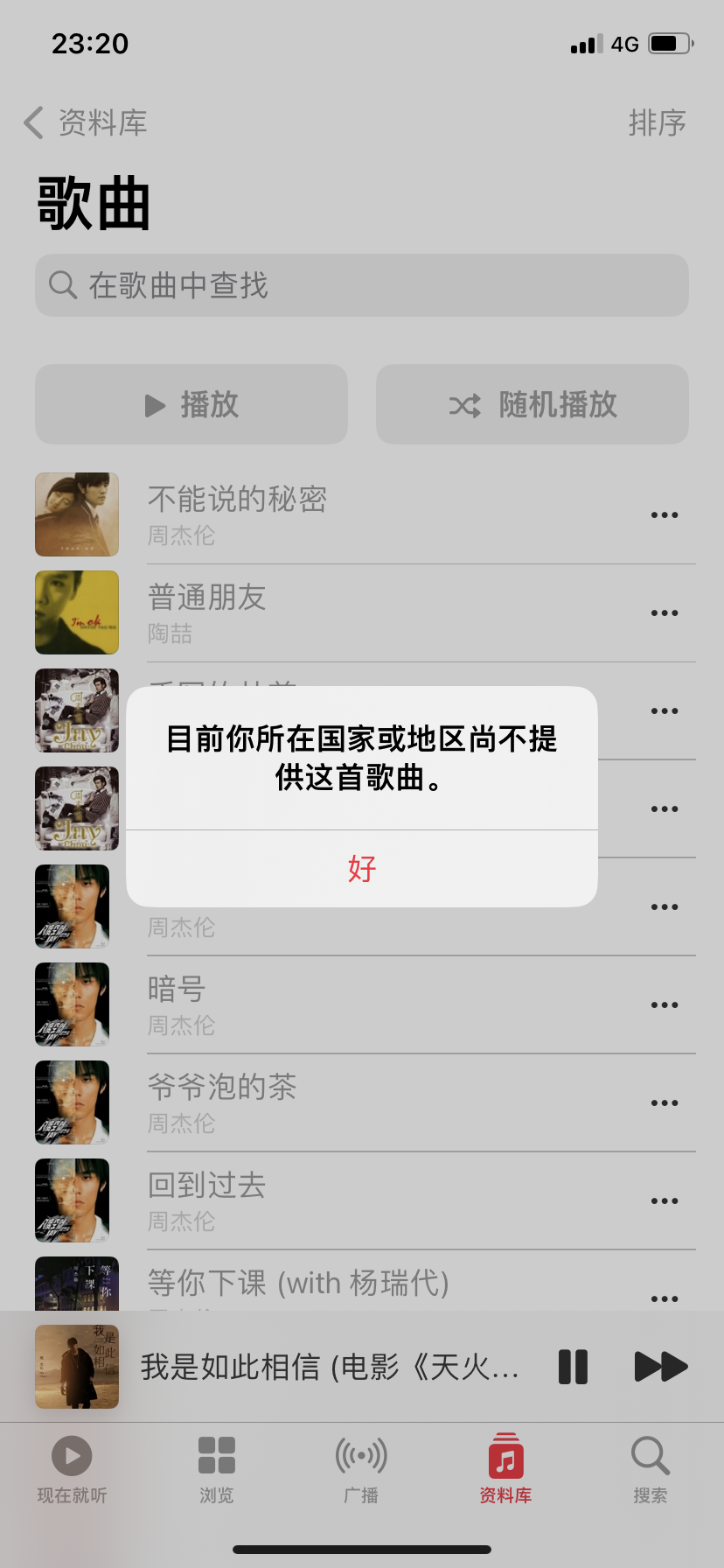Switch to the 搜索 tab
Viewport: 724px width, 1568px height.
(x=650, y=1470)
